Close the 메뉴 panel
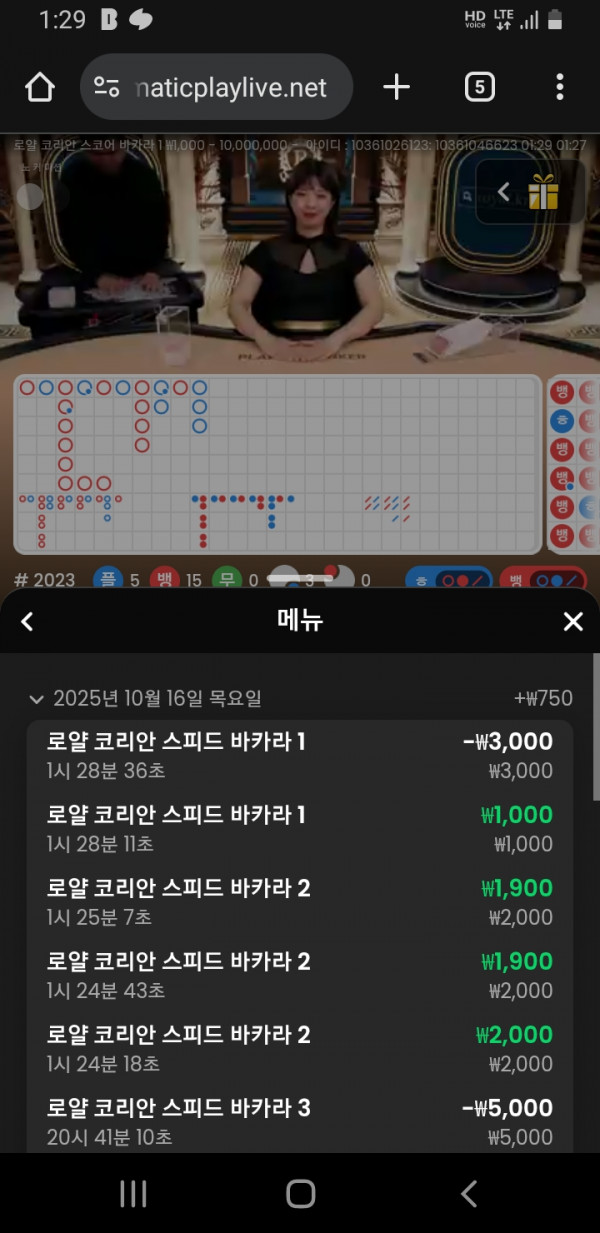 [x=572, y=622]
